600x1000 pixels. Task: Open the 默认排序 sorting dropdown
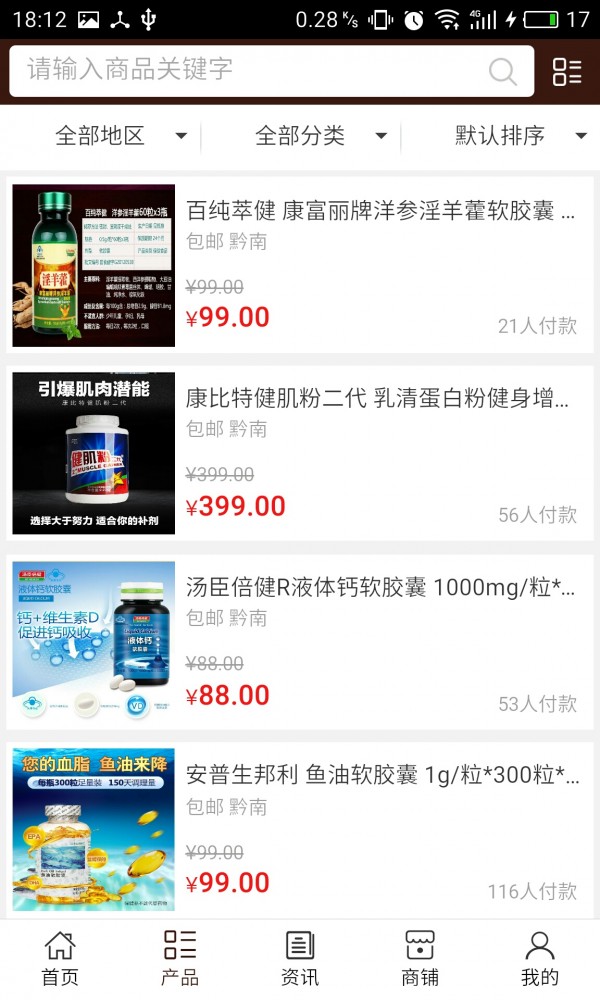point(520,136)
